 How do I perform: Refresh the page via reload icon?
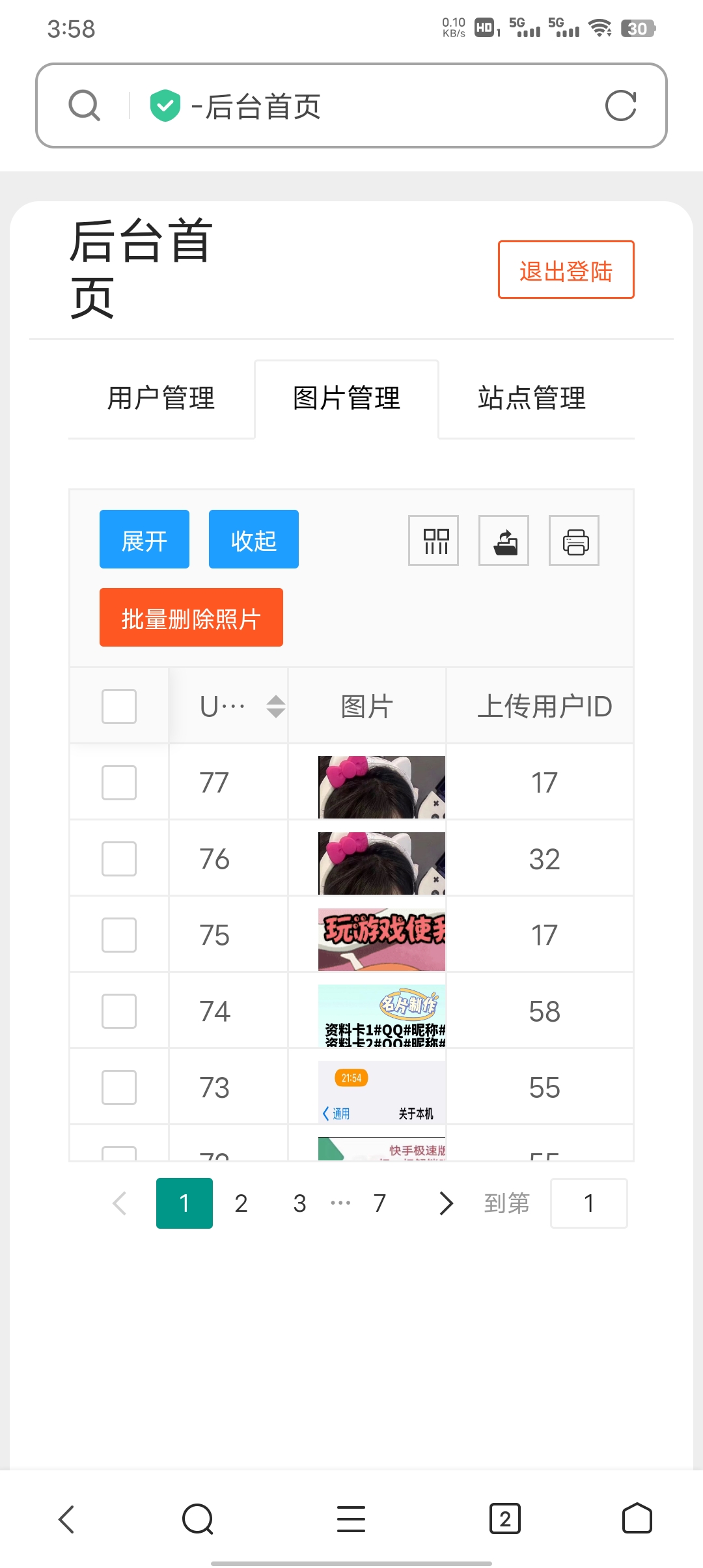coord(622,106)
